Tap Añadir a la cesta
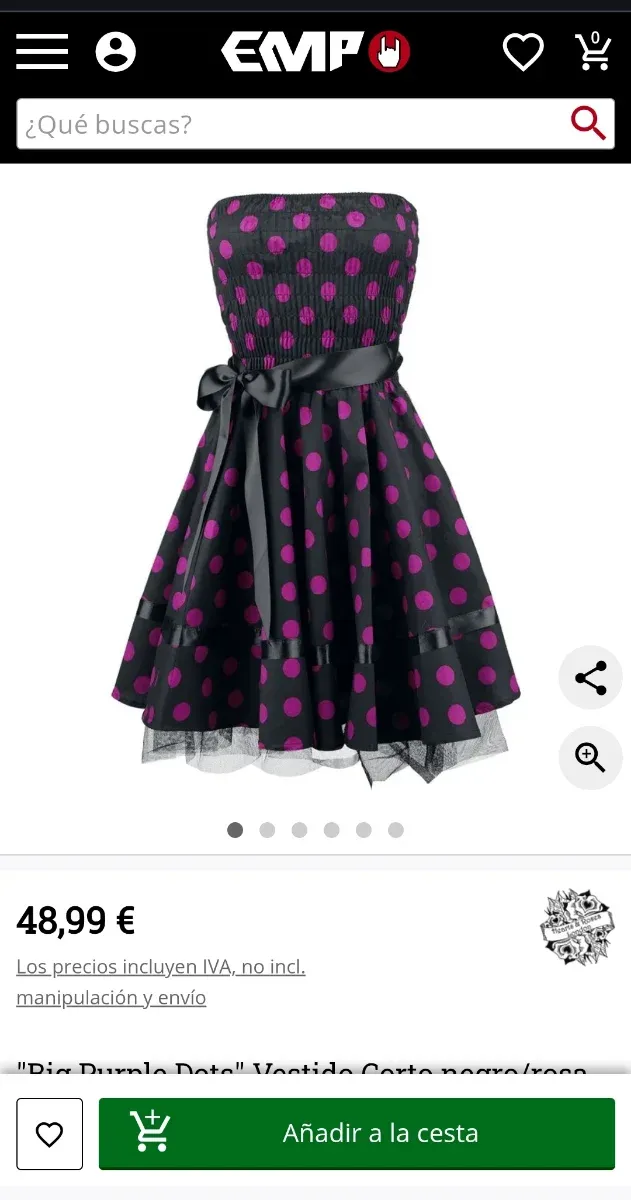Viewport: 631px width, 1200px height. click(356, 1133)
